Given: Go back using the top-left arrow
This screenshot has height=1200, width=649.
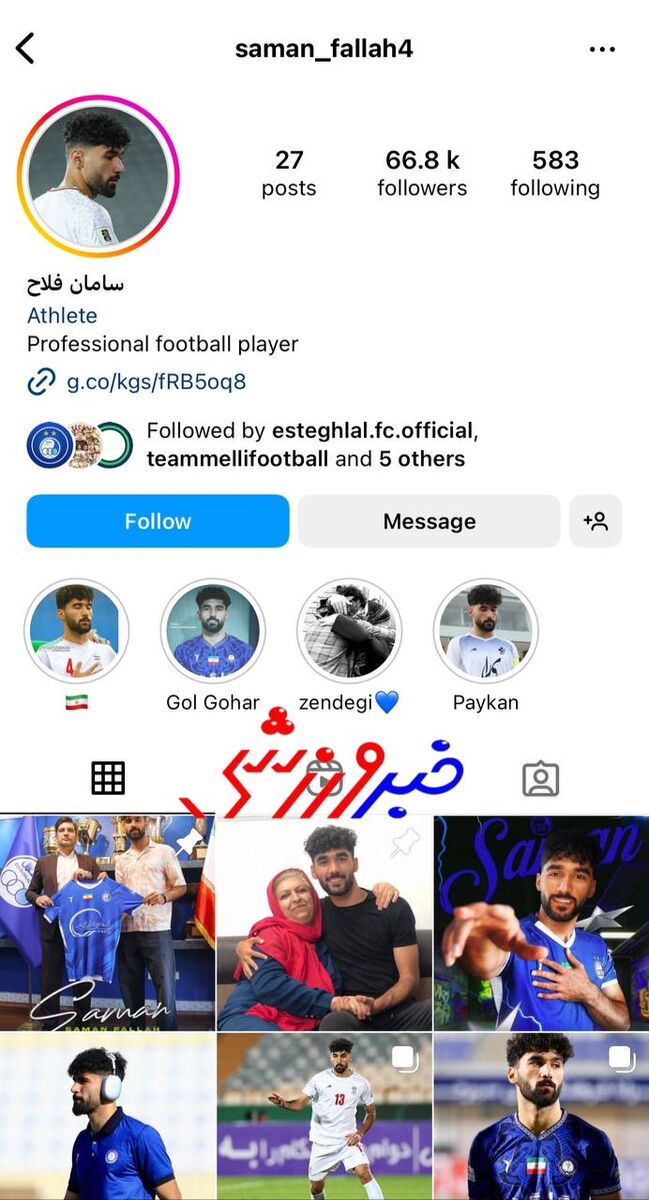Looking at the screenshot, I should click(x=26, y=48).
